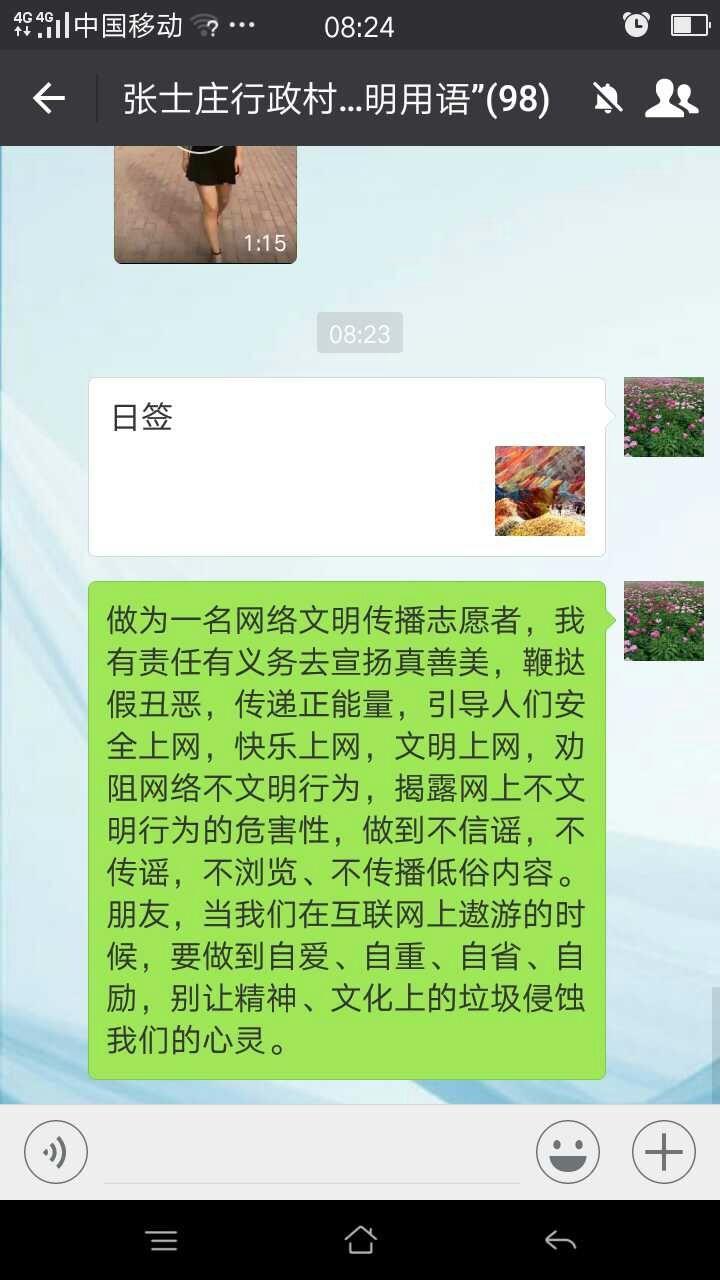The image size is (720, 1280).
Task: Open the 日签 shared link card
Action: point(347,467)
